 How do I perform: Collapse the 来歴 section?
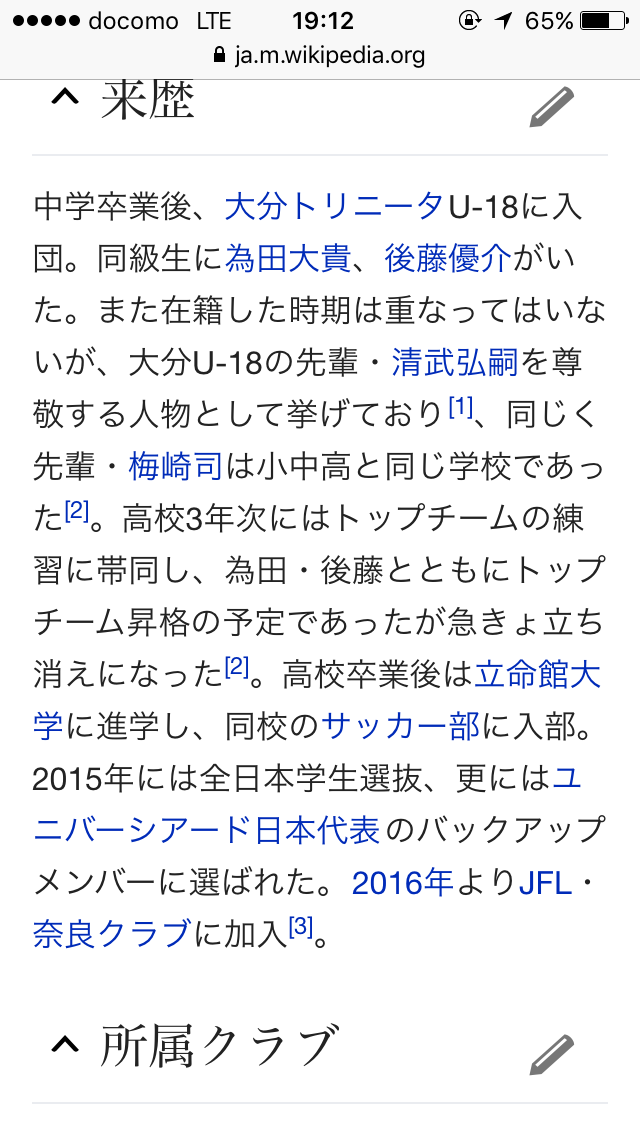coord(65,98)
